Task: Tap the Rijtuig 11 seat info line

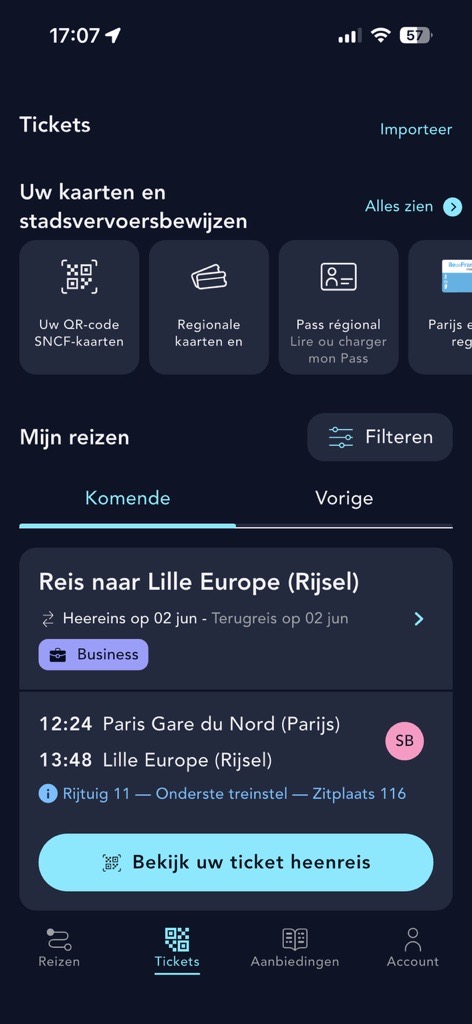Action: tap(222, 794)
